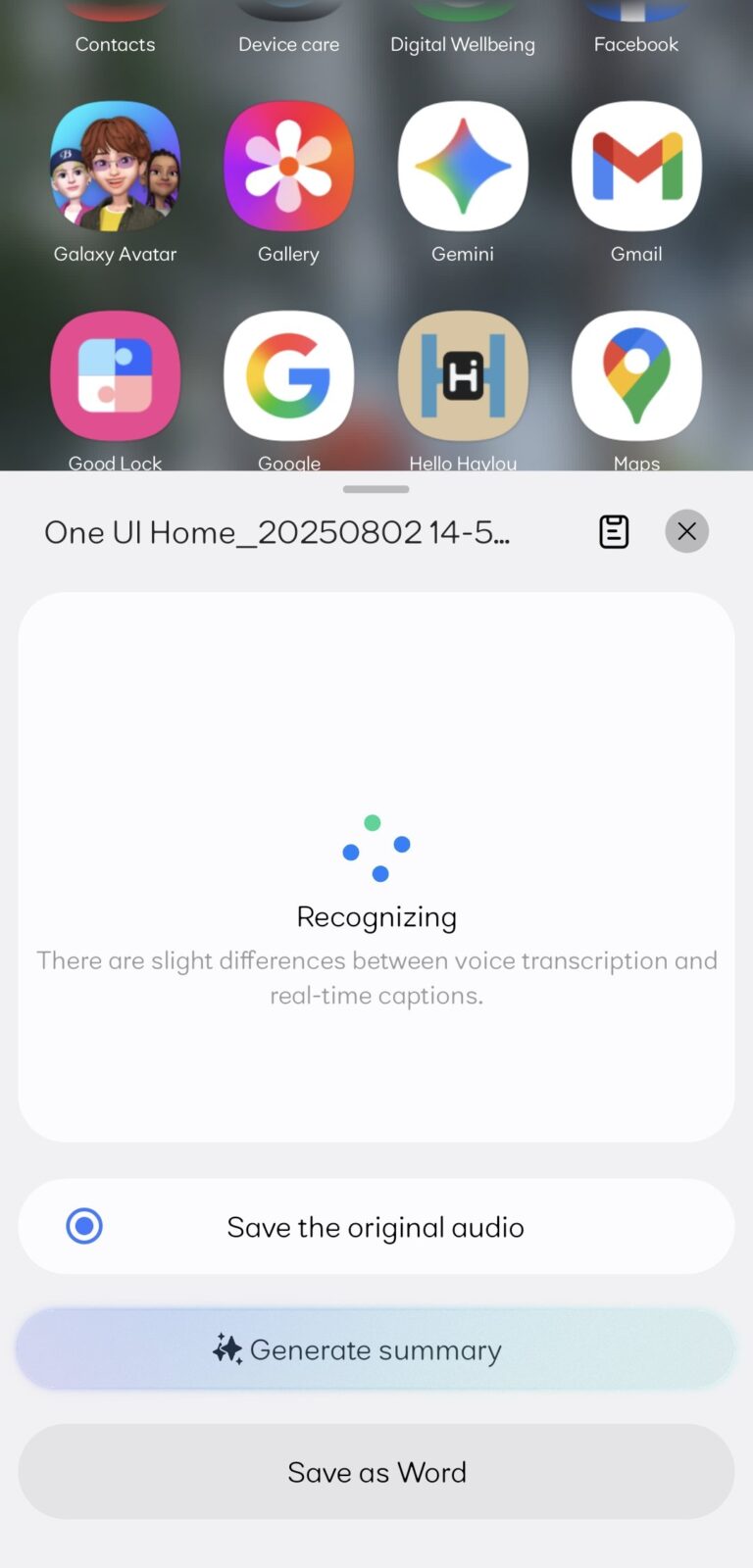Open Hello Haylou app
753x1568 pixels.
(x=463, y=375)
